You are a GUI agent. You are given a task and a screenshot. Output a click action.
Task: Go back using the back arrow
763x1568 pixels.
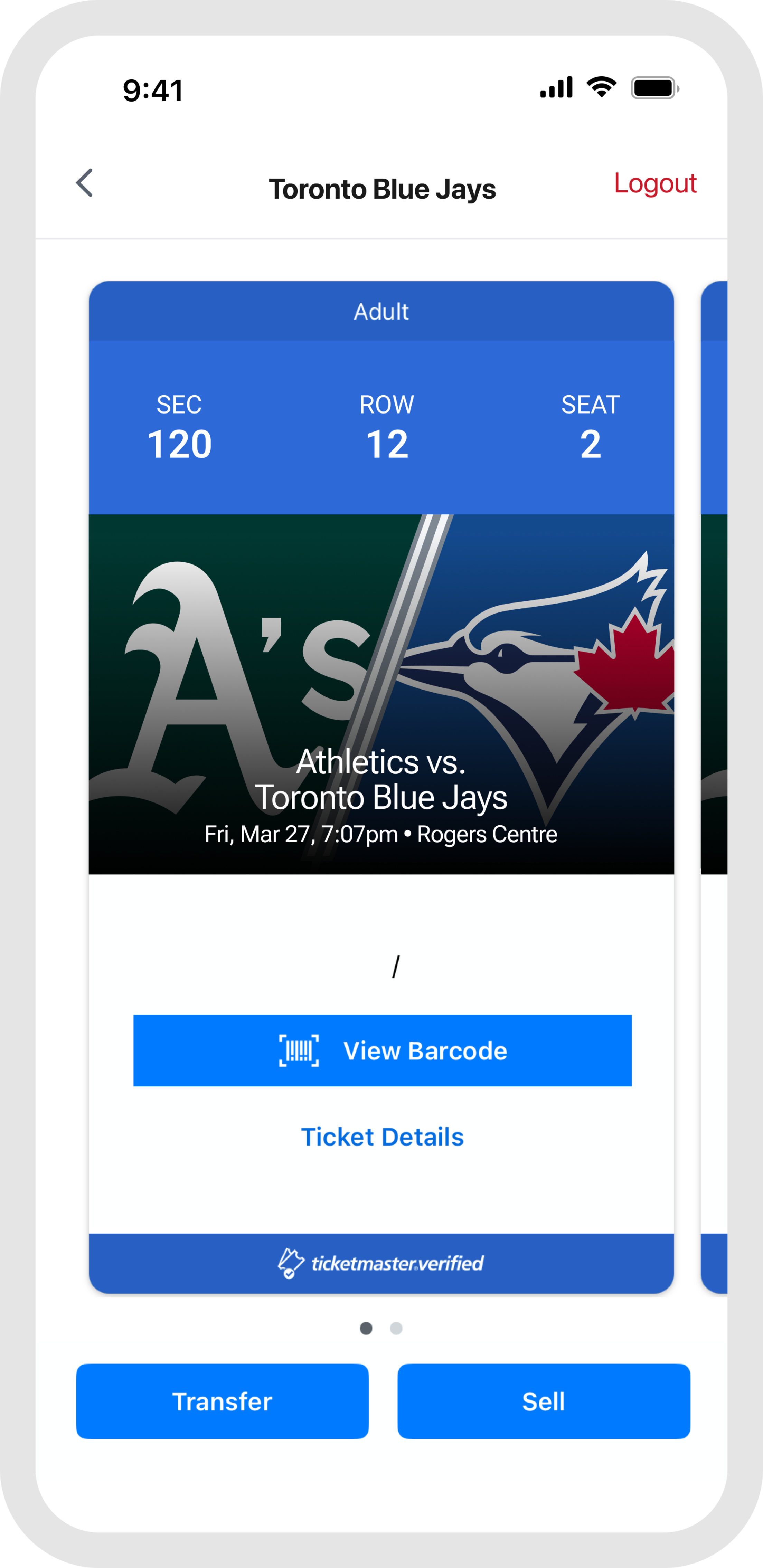pos(85,183)
